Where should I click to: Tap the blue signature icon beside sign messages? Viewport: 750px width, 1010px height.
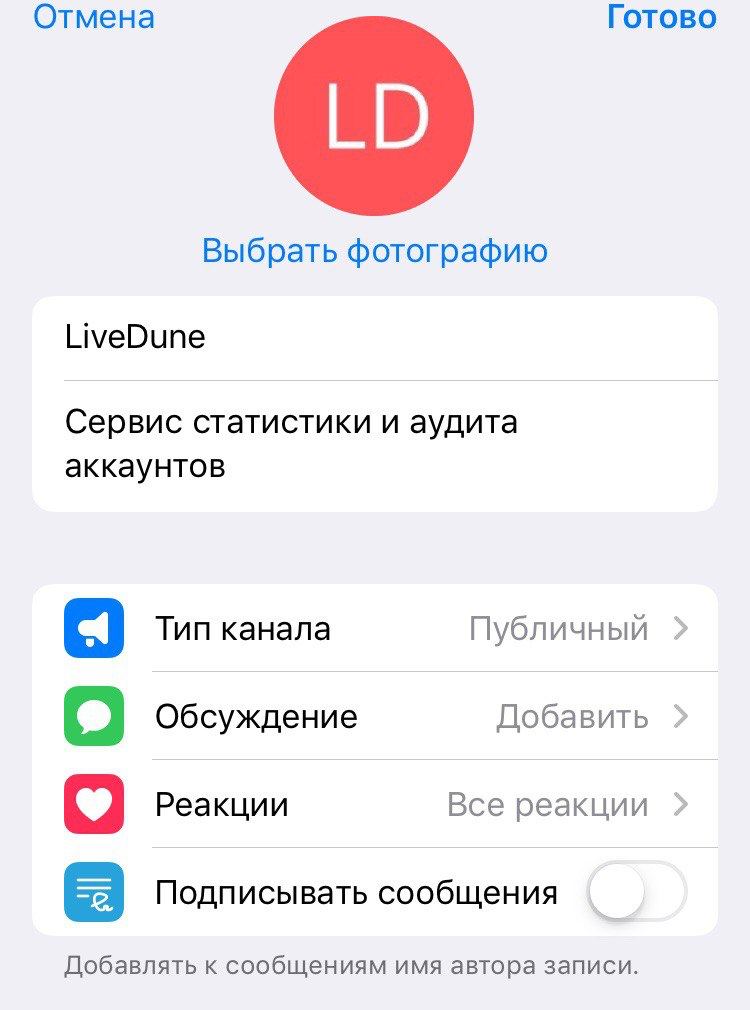[x=93, y=893]
